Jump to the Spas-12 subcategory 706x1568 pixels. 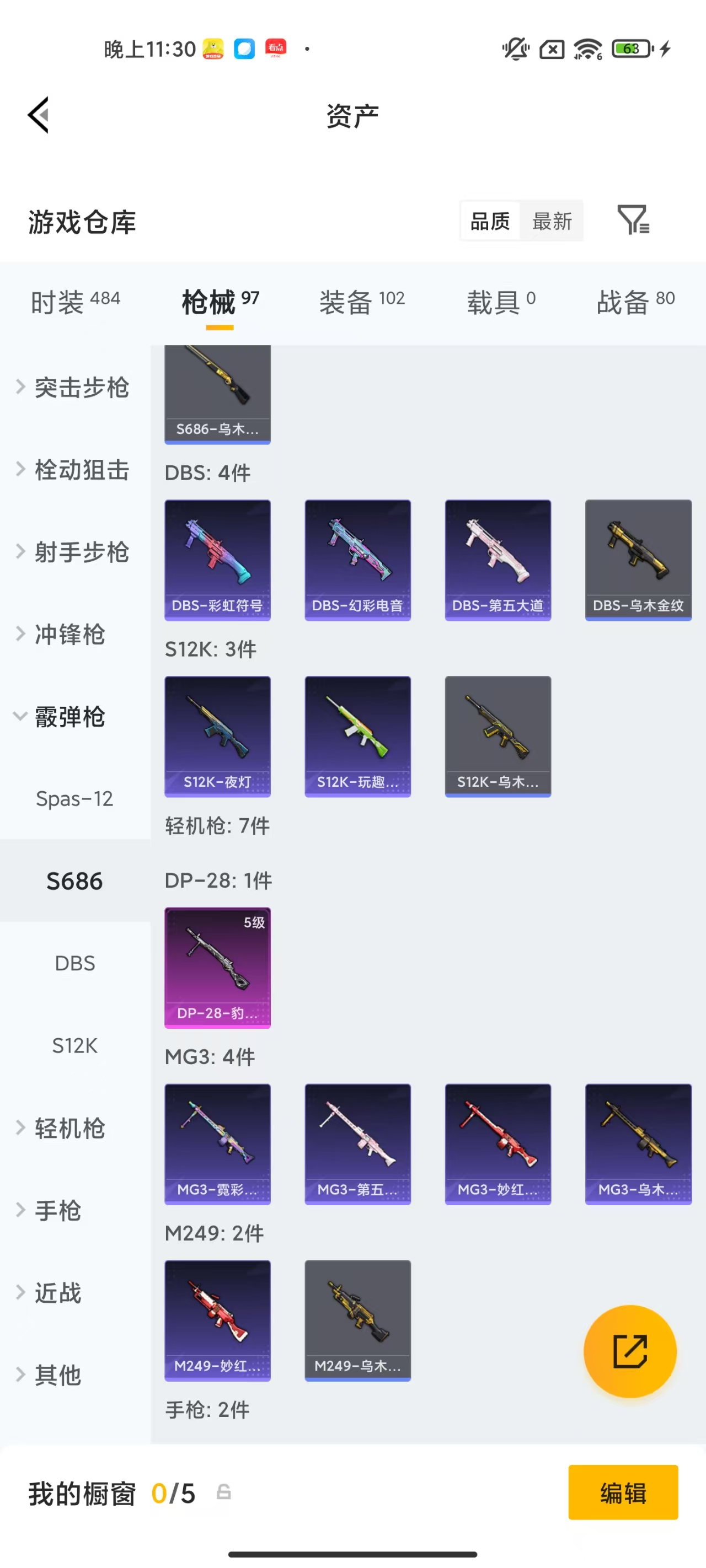tap(74, 798)
